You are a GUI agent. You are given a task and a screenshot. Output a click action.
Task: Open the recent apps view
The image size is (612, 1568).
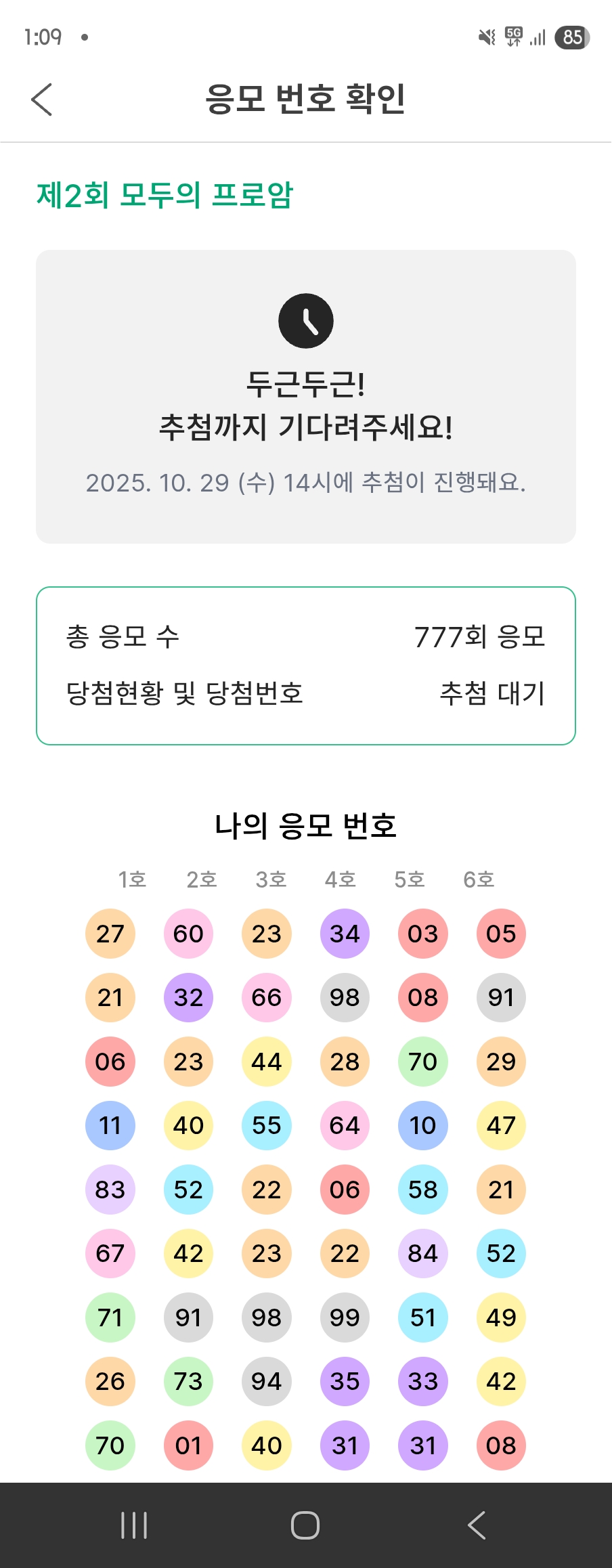click(134, 1525)
